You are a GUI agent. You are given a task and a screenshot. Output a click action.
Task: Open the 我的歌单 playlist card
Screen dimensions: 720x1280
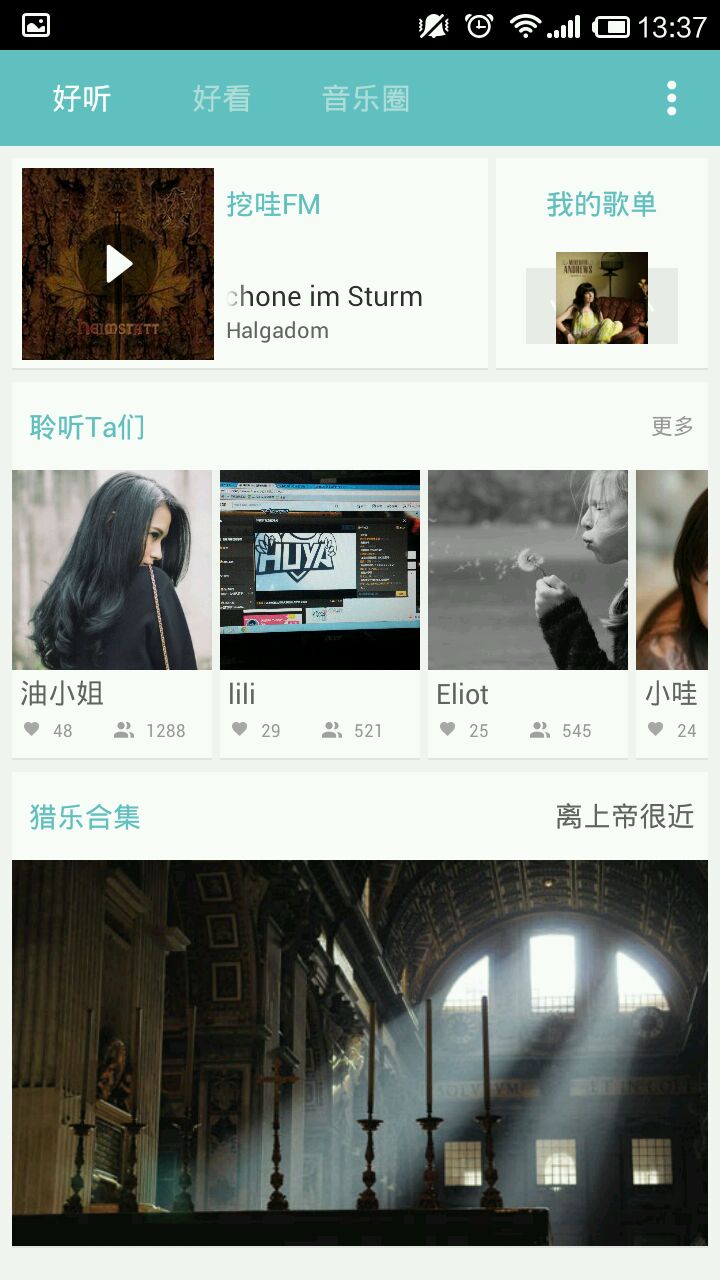point(602,264)
